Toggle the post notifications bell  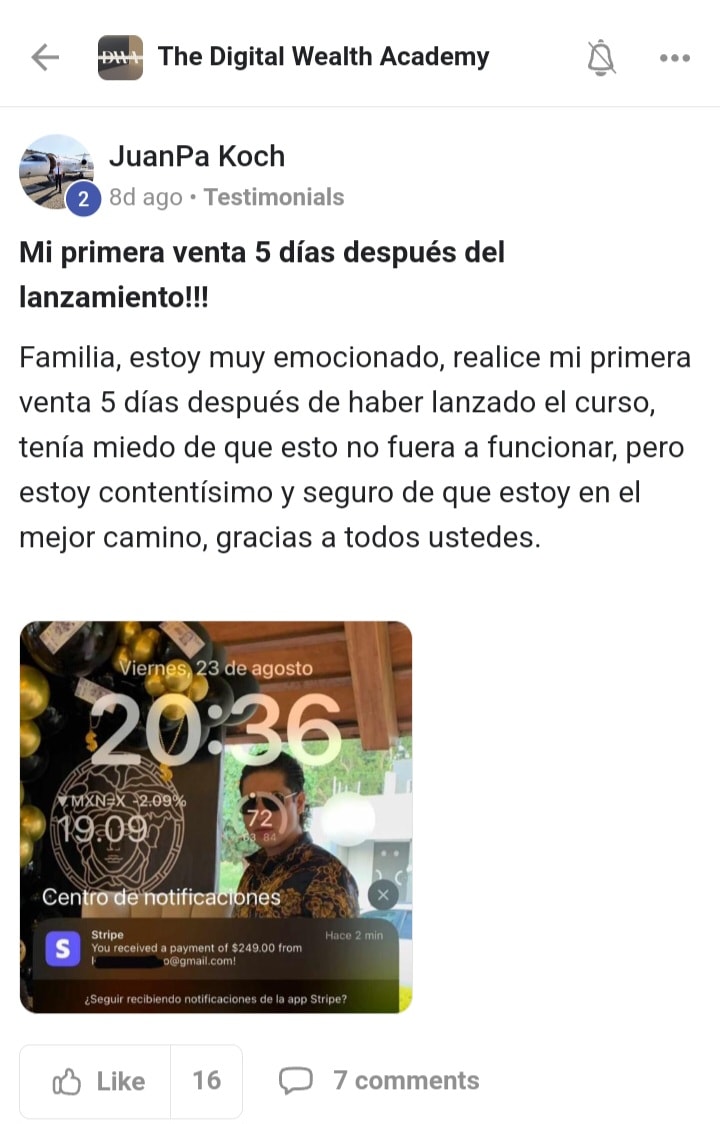click(601, 59)
